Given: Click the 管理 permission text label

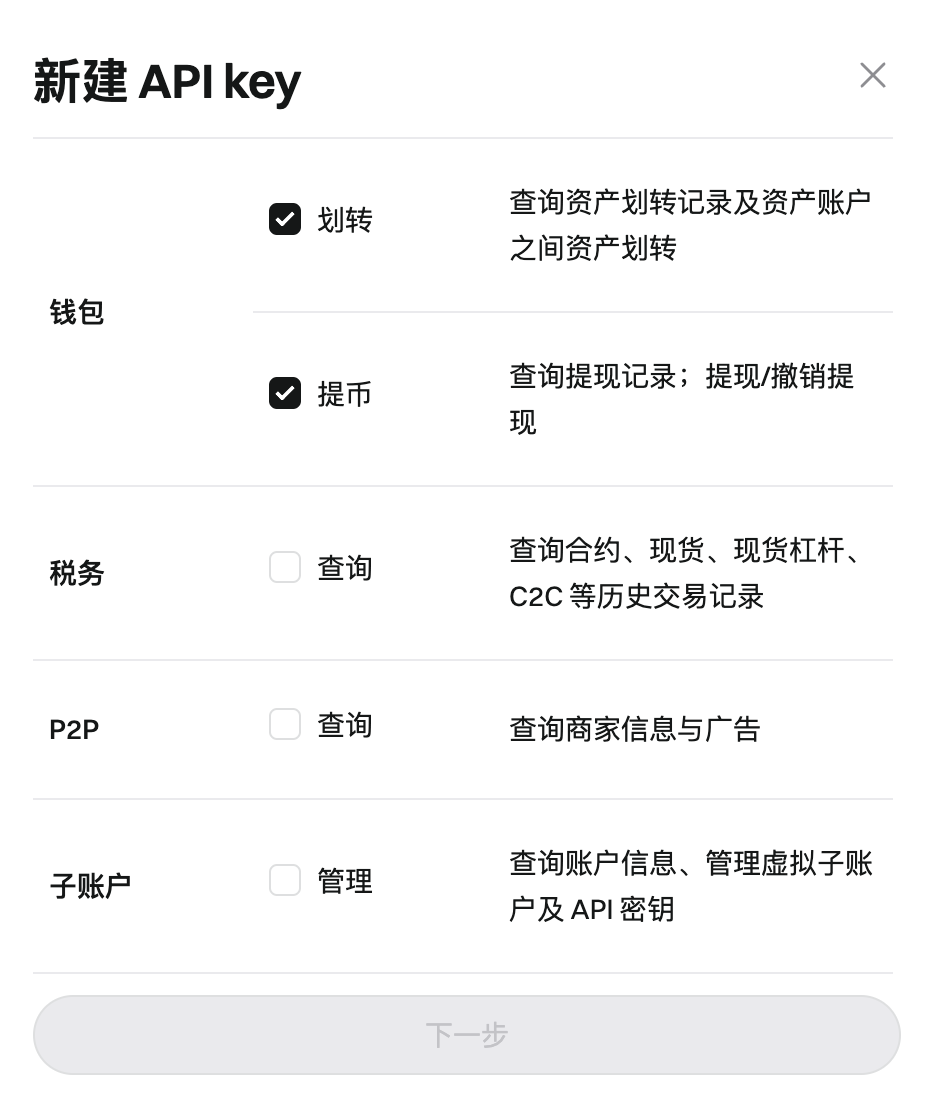Looking at the screenshot, I should (345, 880).
